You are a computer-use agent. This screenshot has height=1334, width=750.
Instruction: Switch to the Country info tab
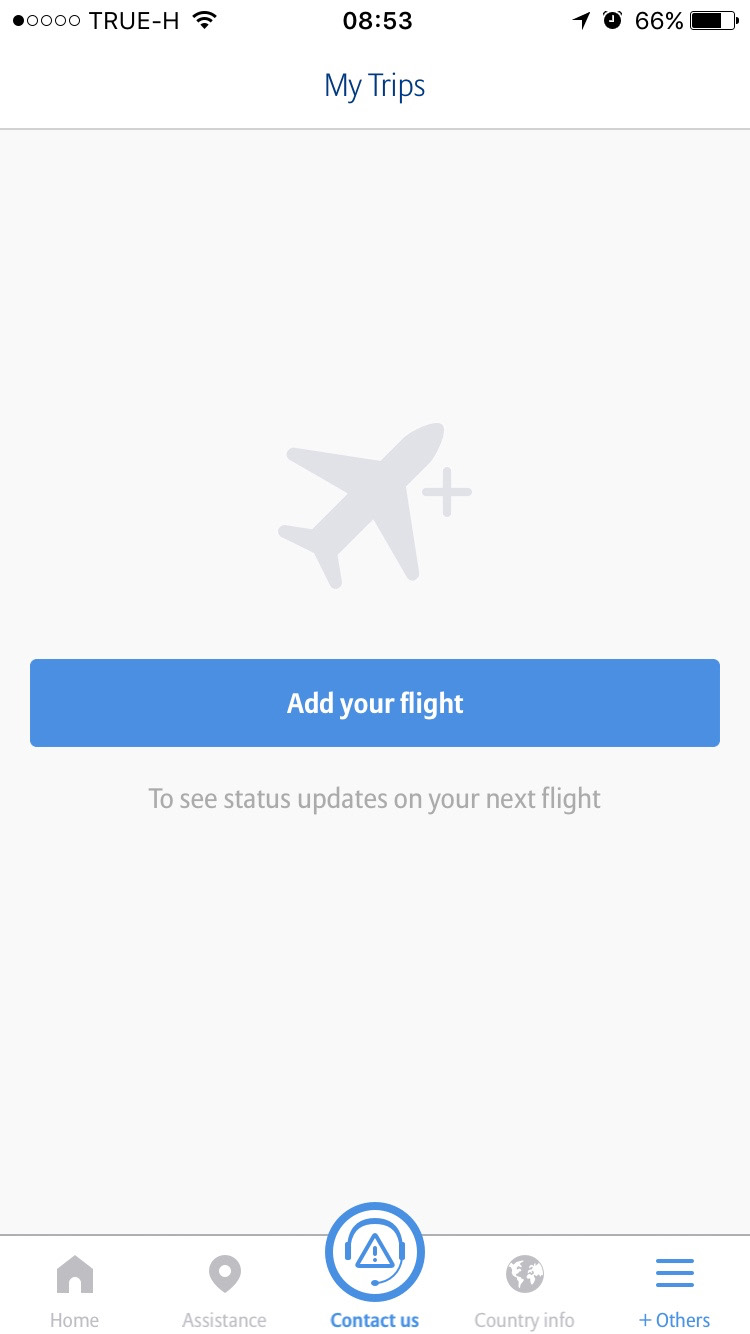[524, 1292]
